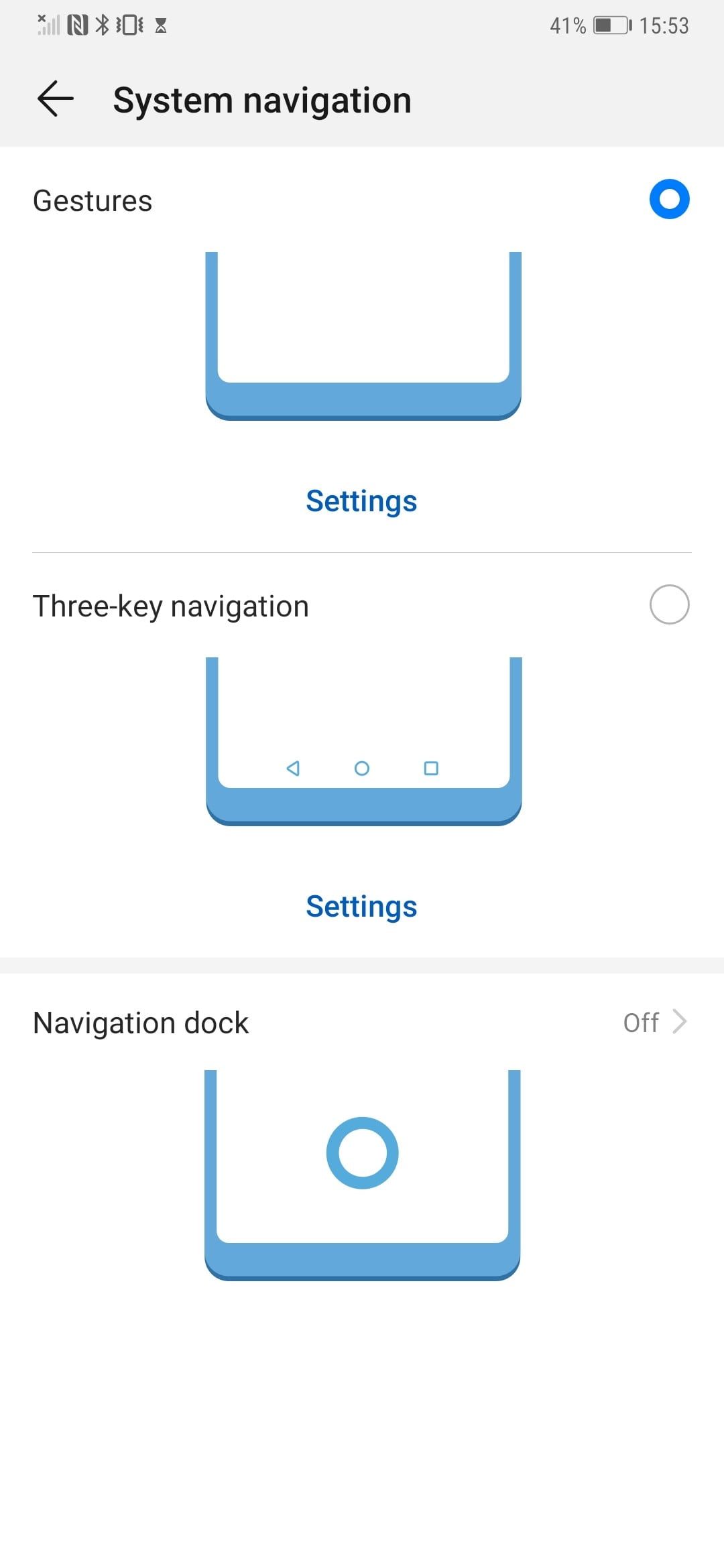Go back from System navigation
Viewport: 724px width, 1568px height.
click(55, 99)
